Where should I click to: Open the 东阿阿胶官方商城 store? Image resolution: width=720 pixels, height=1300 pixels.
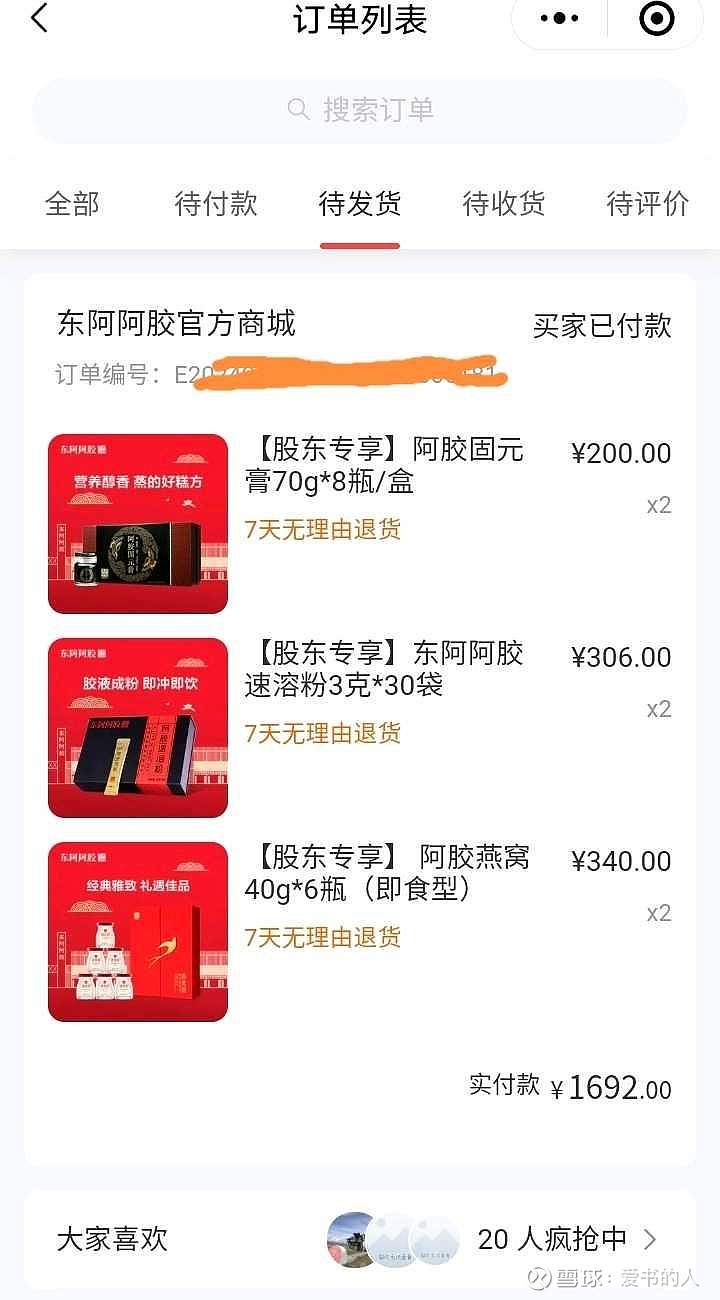point(176,324)
